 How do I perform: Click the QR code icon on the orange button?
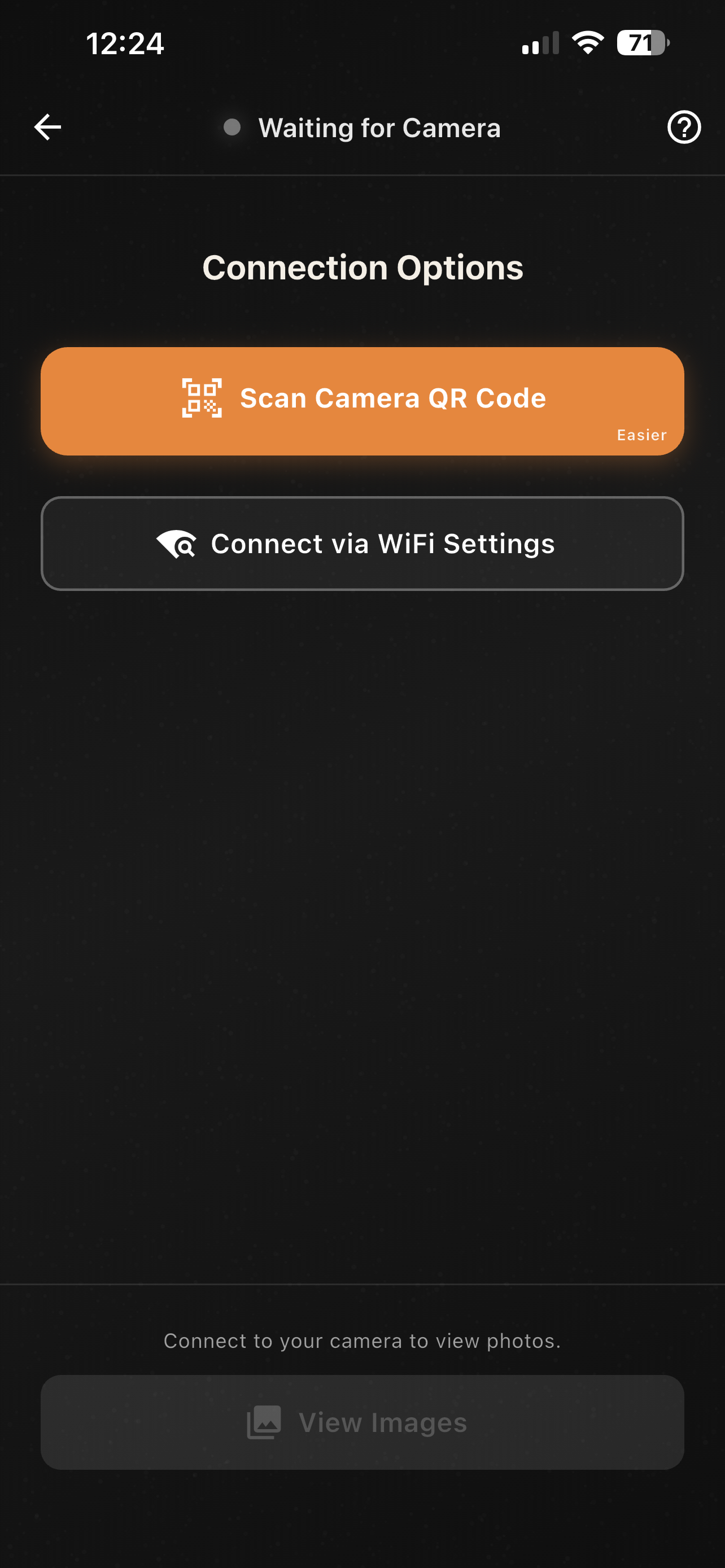(202, 398)
